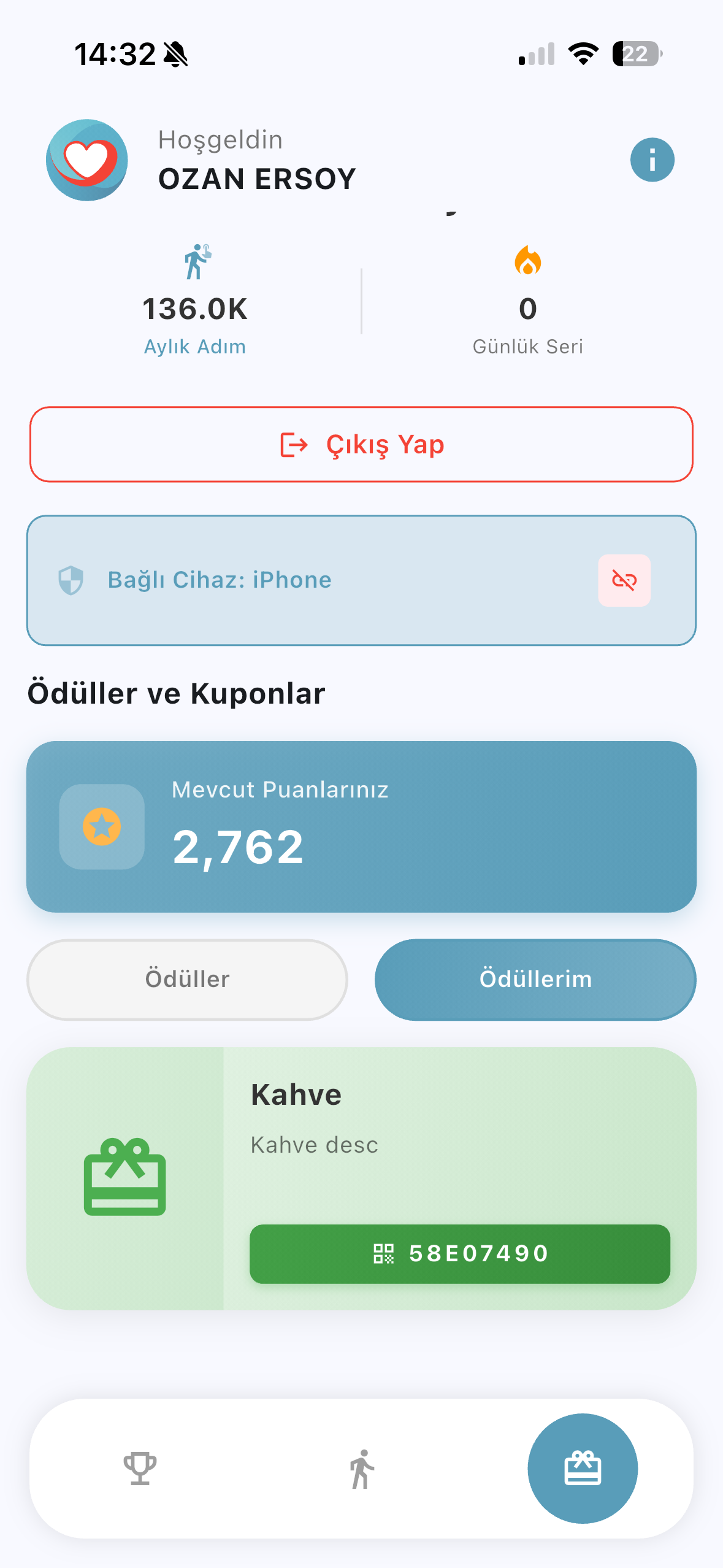Viewport: 723px width, 1568px height.
Task: Tap the Çıkış Yap logout button
Action: coord(361,444)
